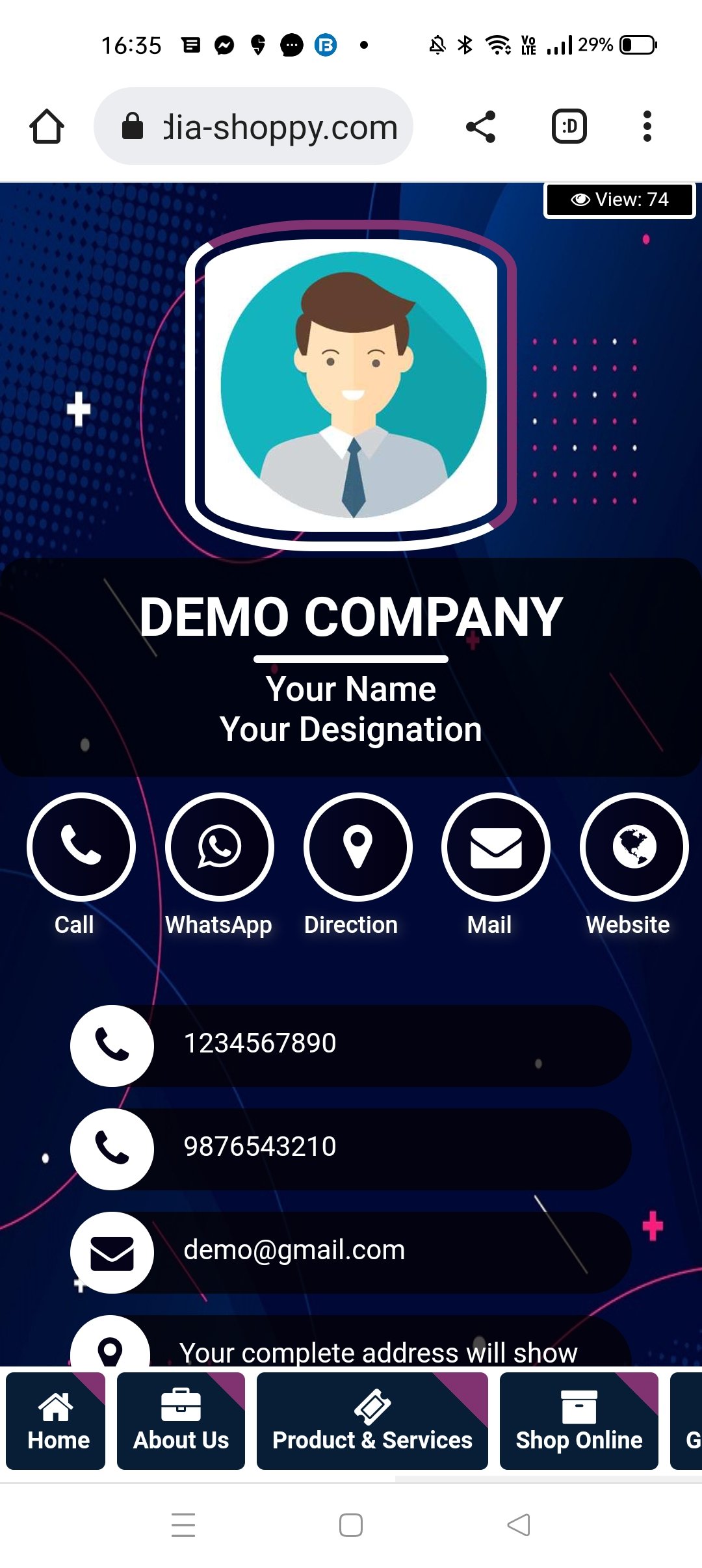Share this page
702x1568 pixels.
coord(481,126)
